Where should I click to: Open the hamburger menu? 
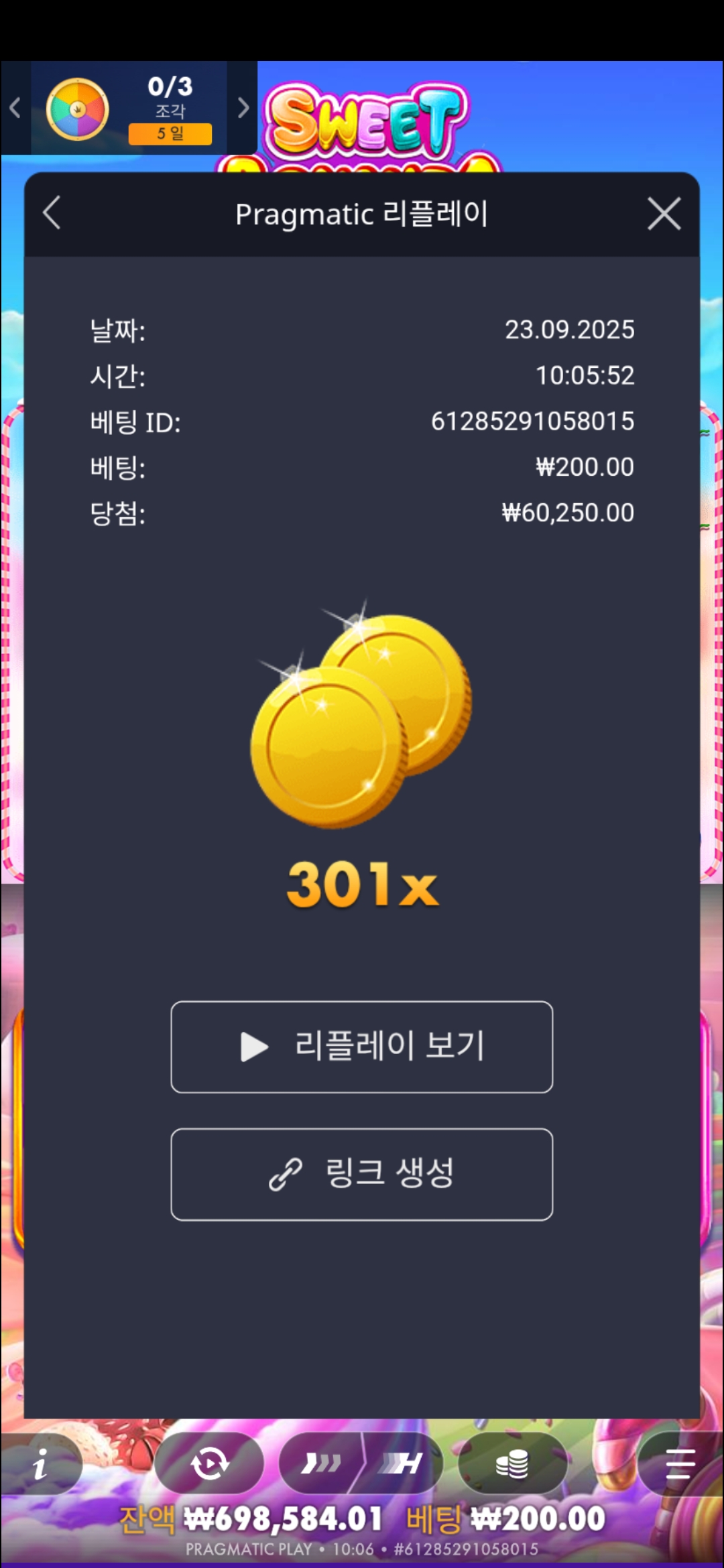[x=680, y=1463]
